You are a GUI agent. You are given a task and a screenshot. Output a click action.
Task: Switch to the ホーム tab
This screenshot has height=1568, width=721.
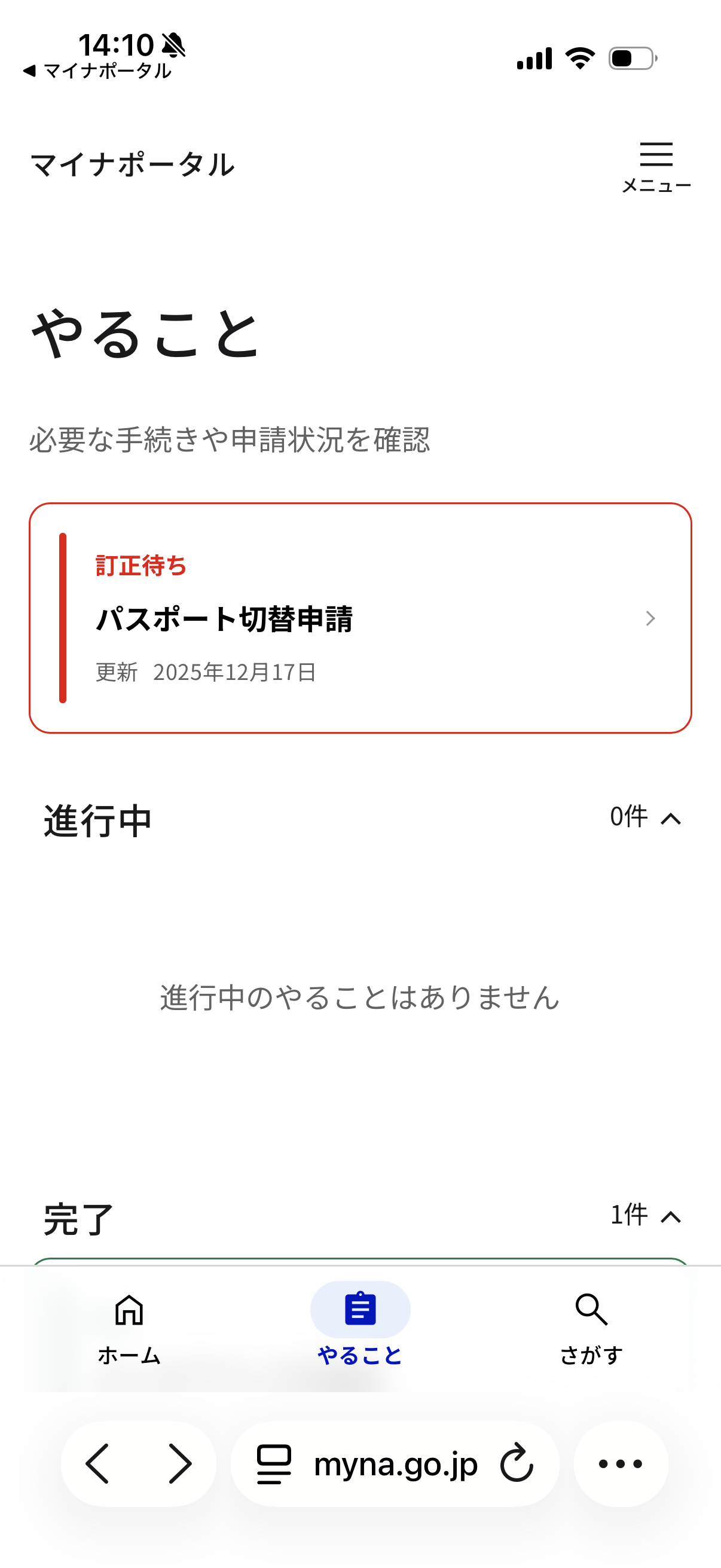tap(129, 1327)
